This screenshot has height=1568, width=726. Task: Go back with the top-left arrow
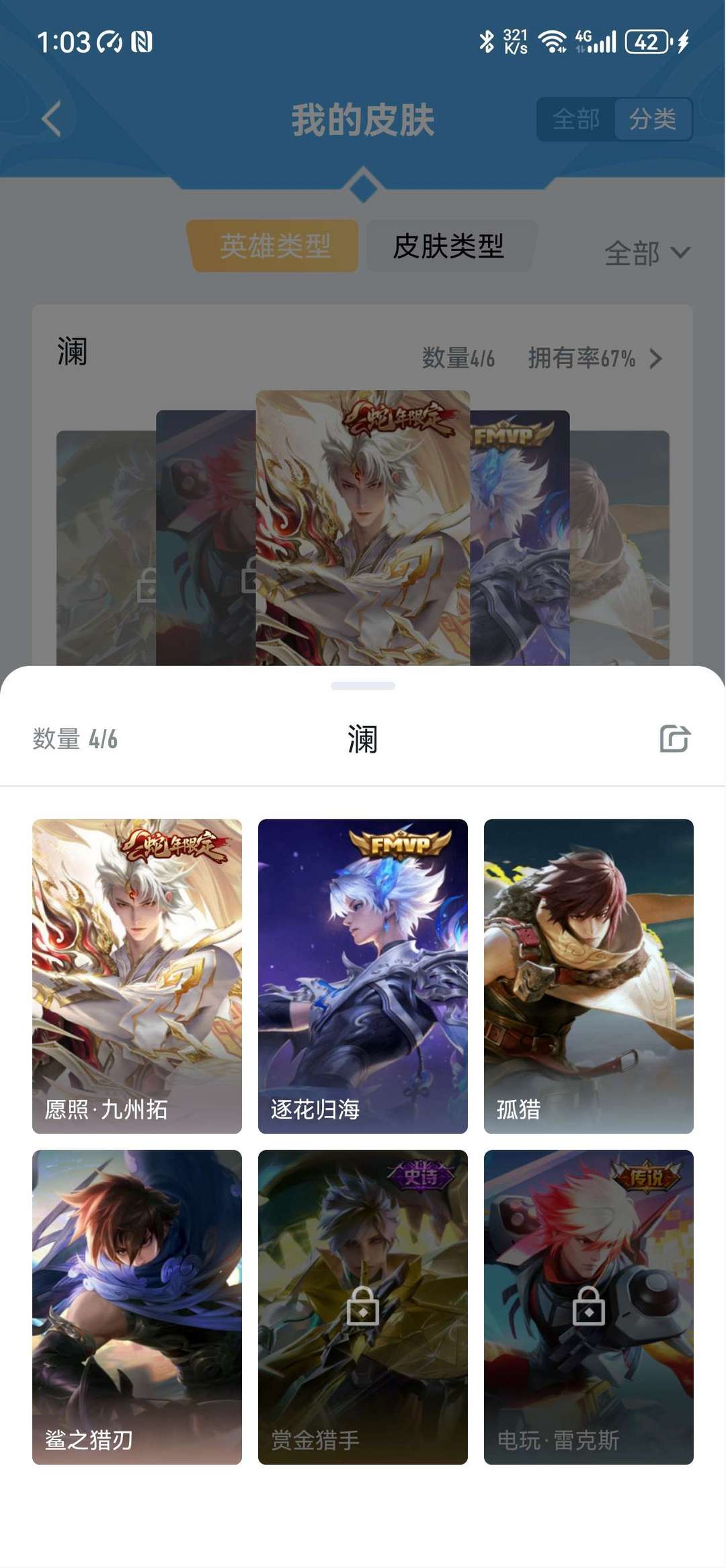coord(51,119)
